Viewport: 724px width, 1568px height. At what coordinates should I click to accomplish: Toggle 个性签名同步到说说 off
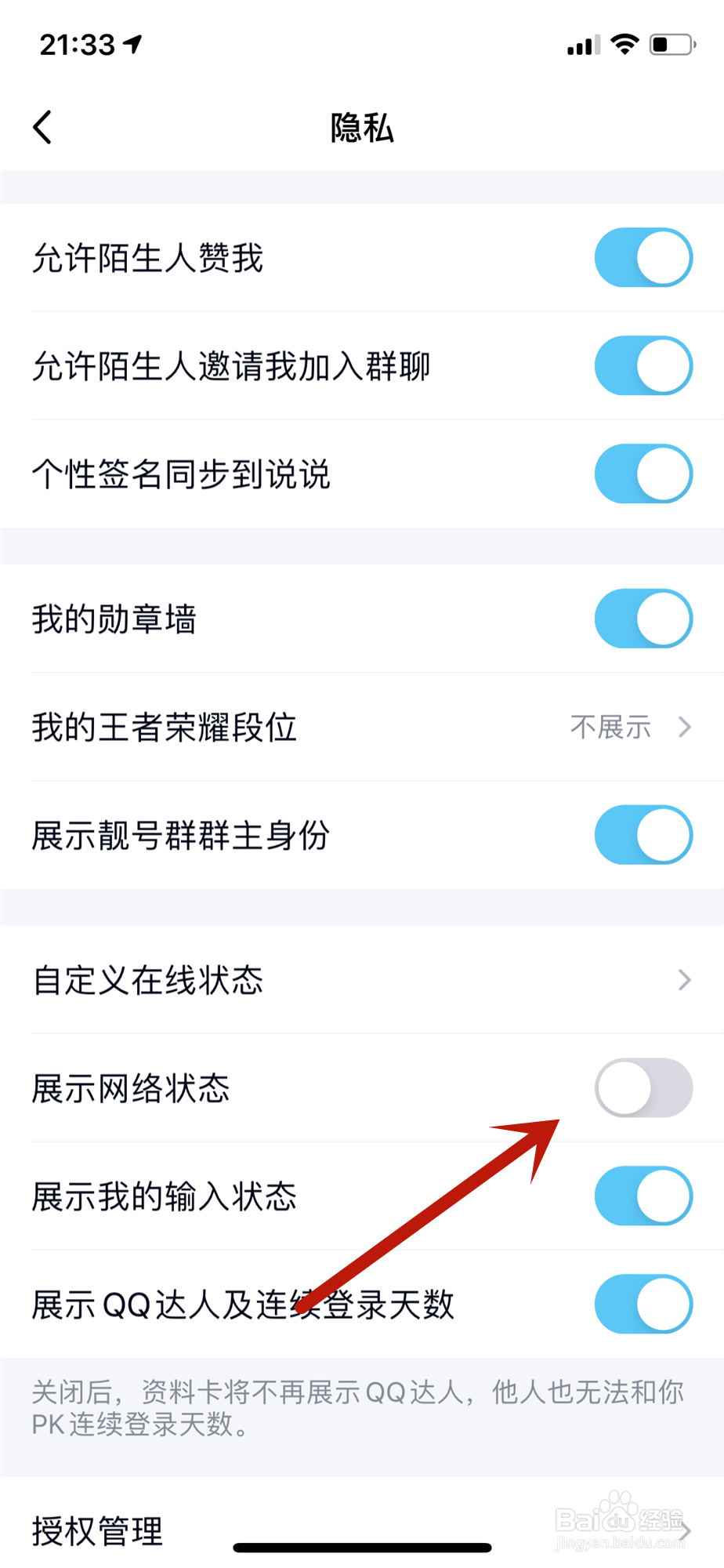tap(643, 474)
